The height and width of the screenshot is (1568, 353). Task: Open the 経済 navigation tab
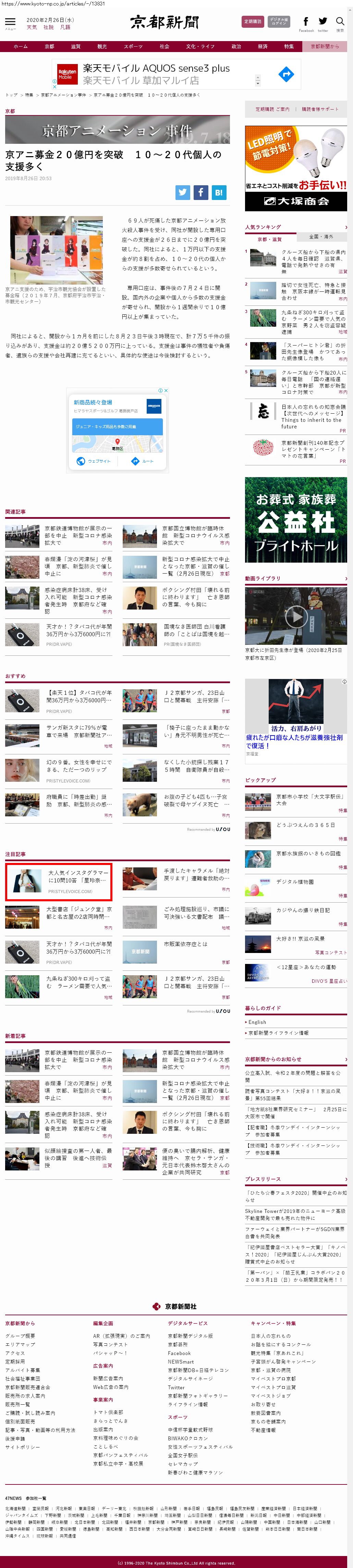262,46
